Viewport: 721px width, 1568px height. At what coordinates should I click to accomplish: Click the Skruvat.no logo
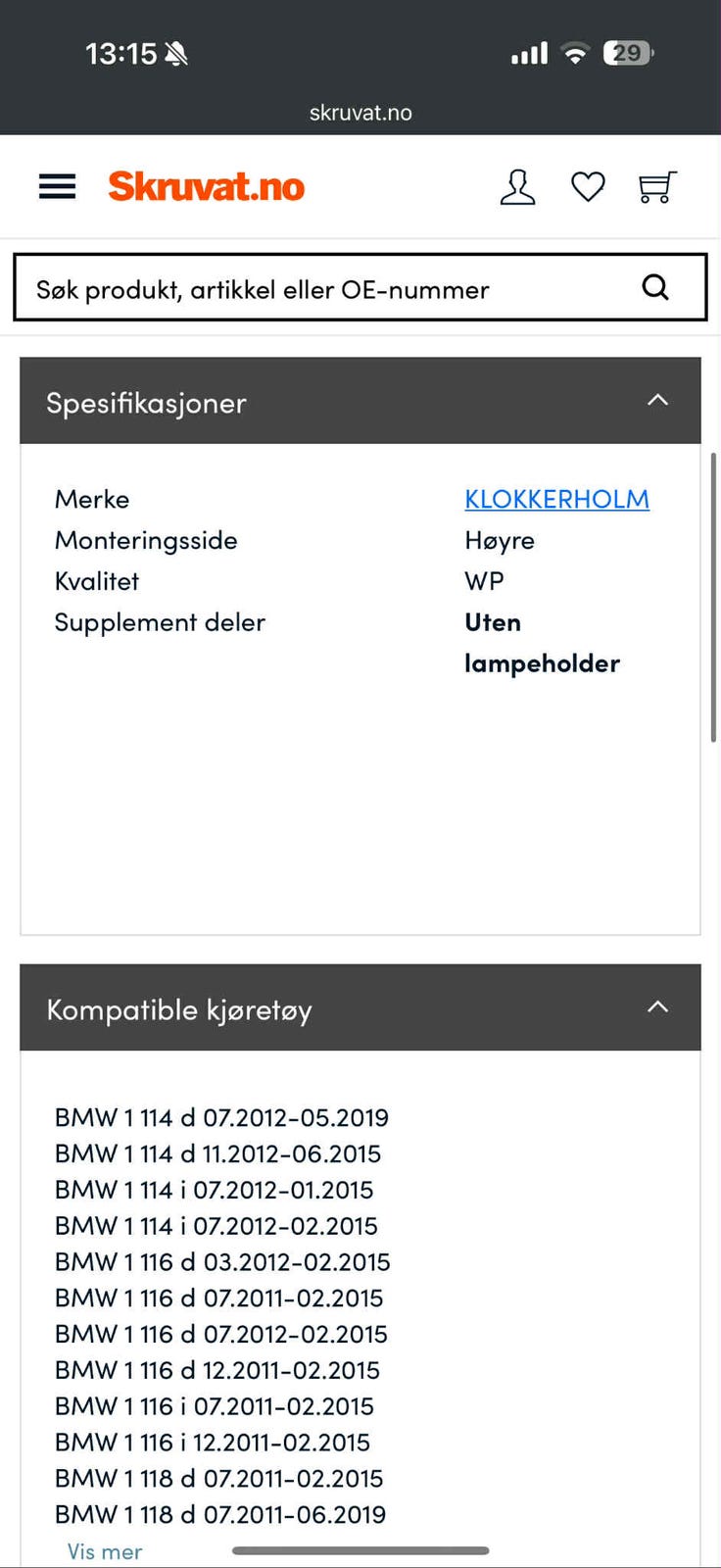point(206,186)
